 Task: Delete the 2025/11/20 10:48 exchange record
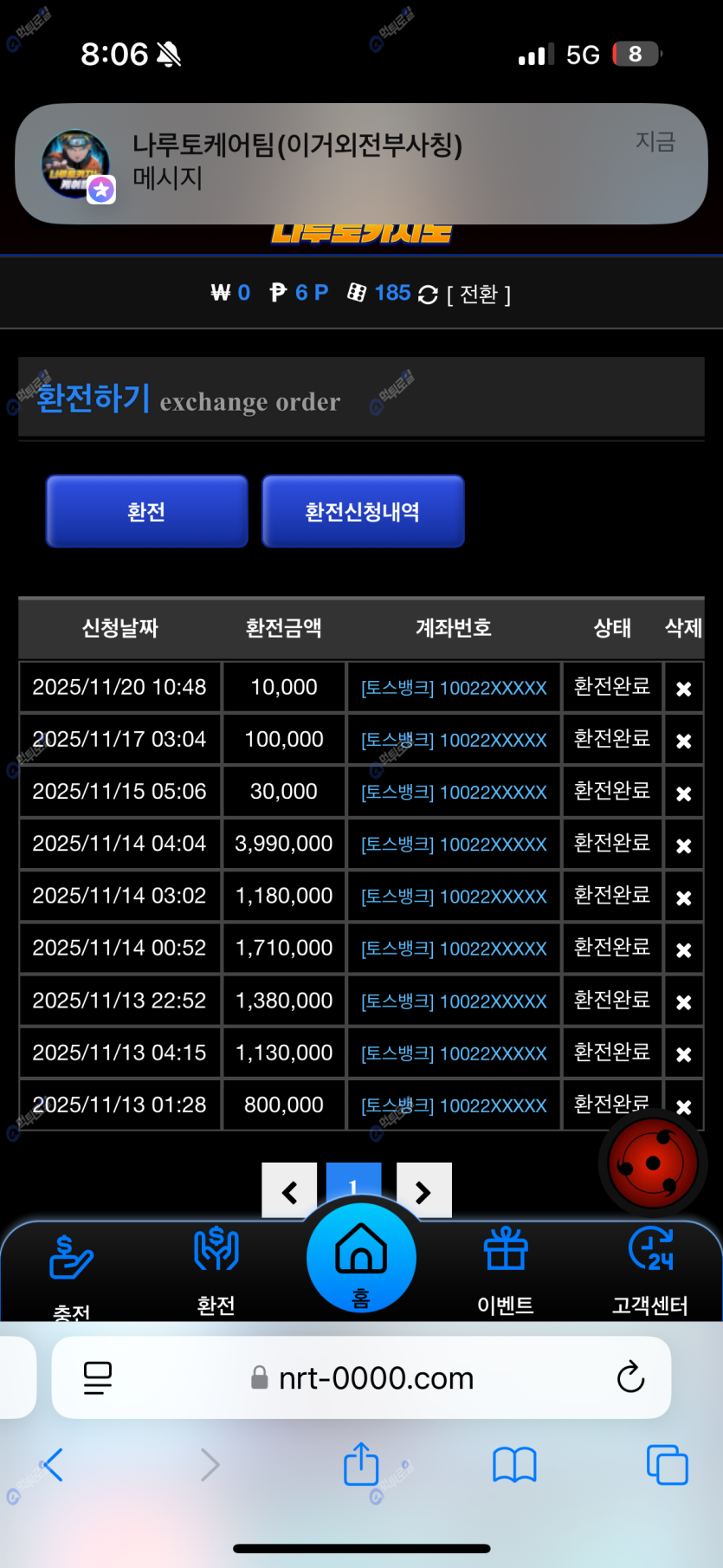tap(683, 689)
